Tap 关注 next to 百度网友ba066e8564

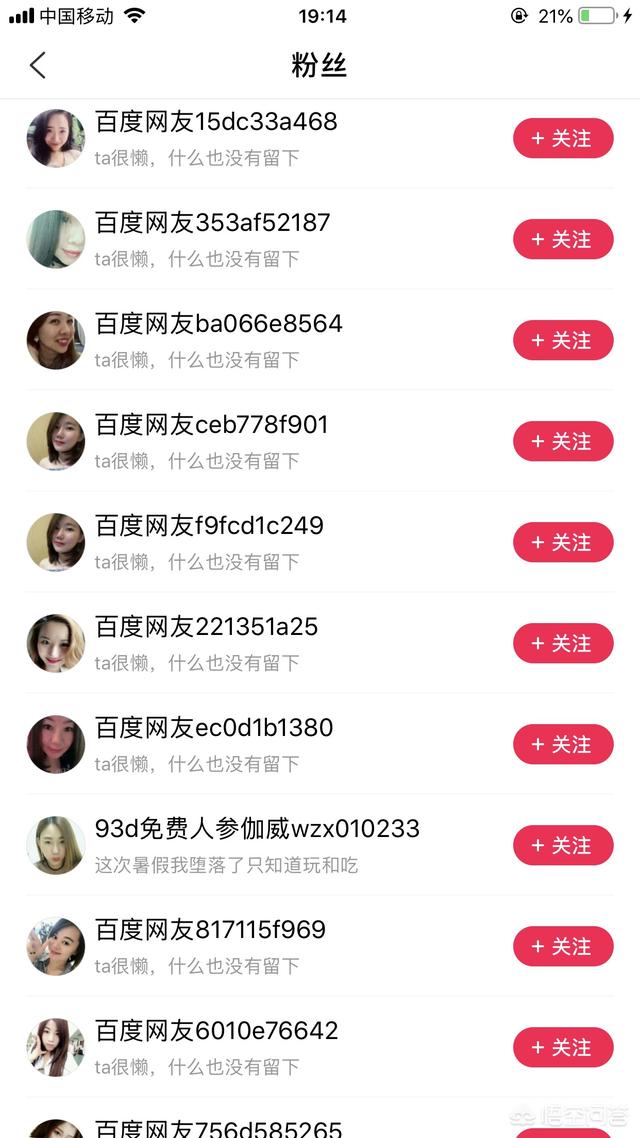click(563, 341)
